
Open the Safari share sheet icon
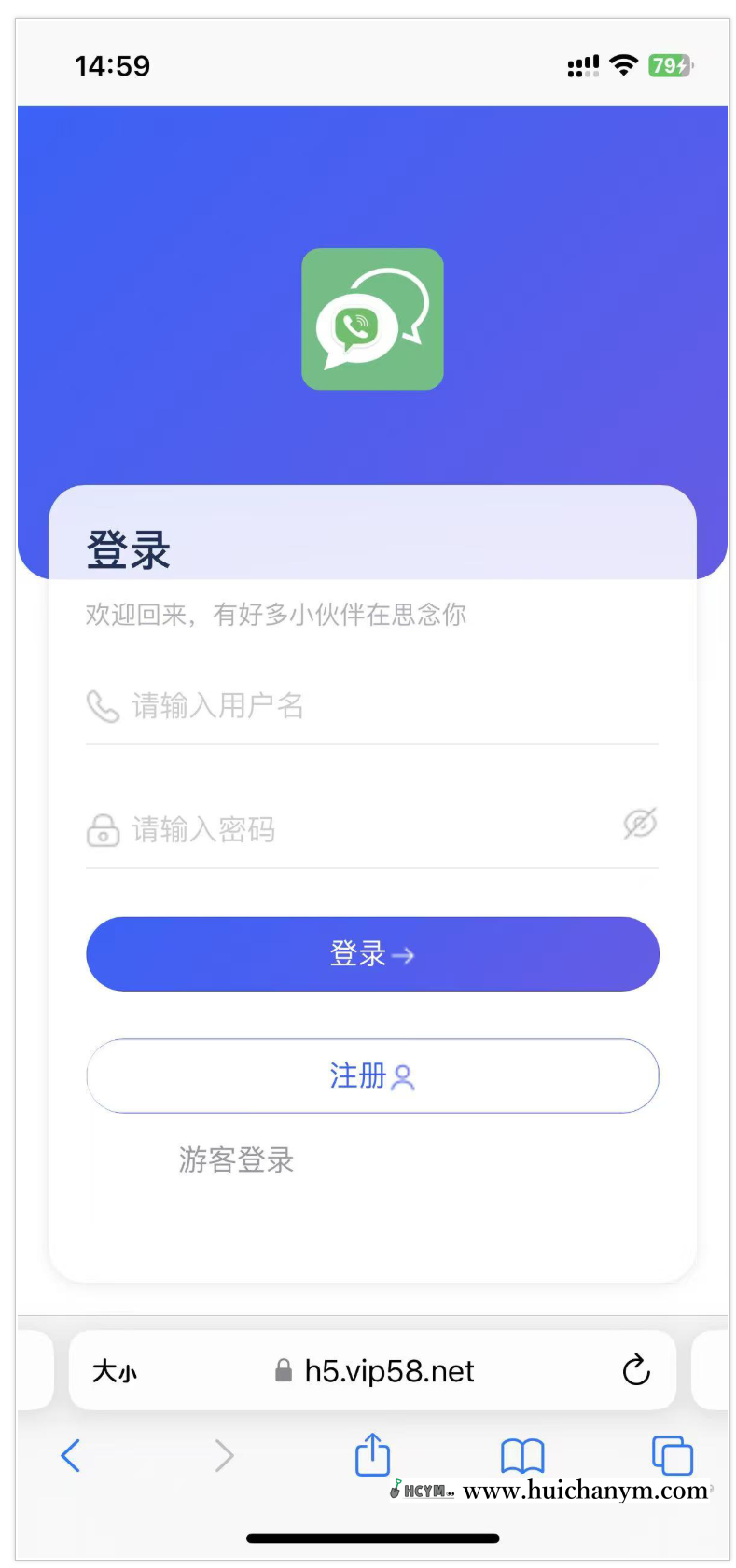[x=371, y=1454]
